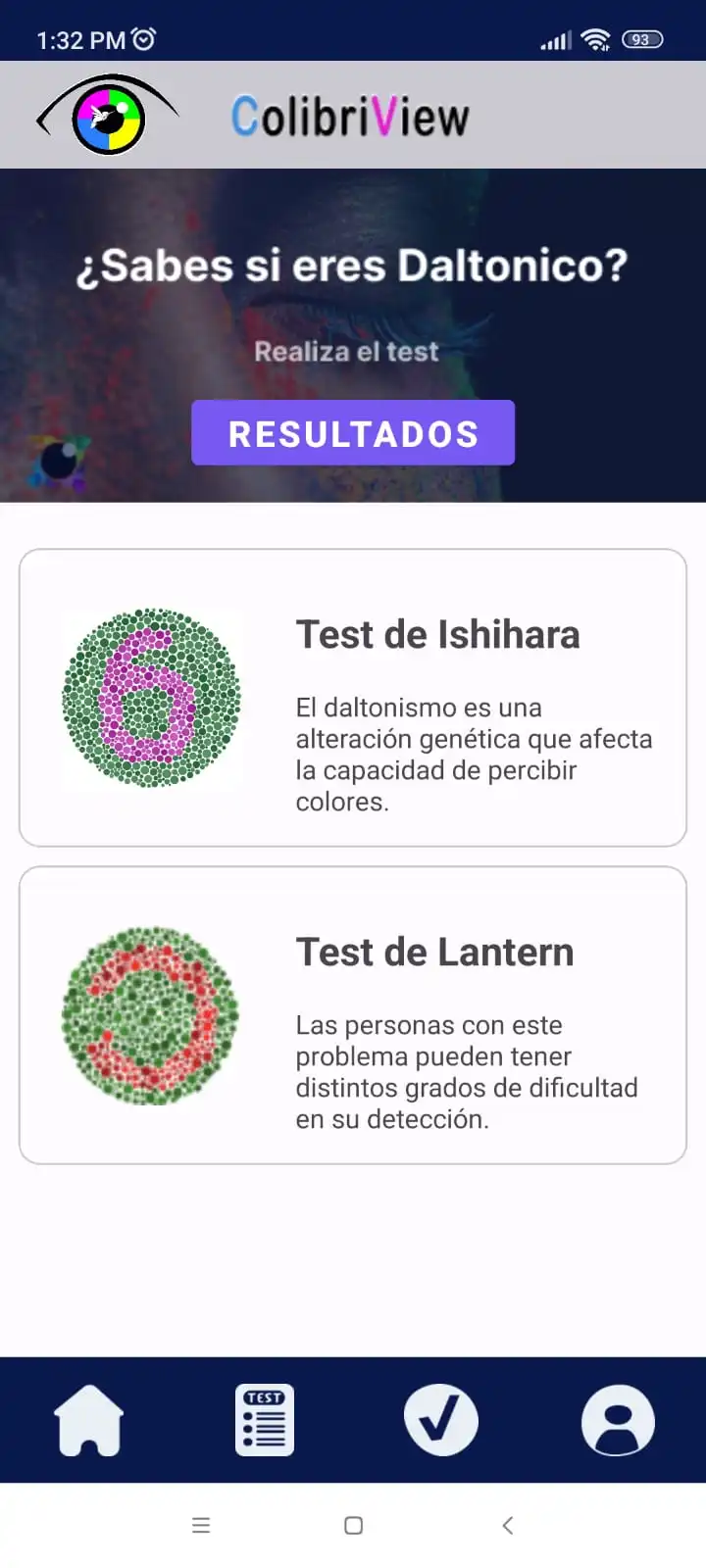706x1568 pixels.
Task: Open the user profile tab
Action: (x=618, y=1420)
